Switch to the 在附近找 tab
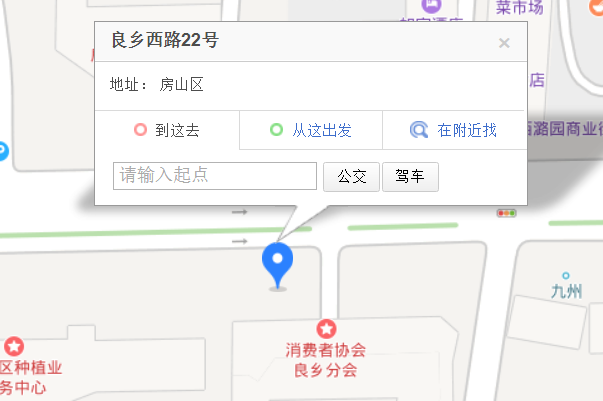Viewport: 603px width, 401px height. pos(454,130)
